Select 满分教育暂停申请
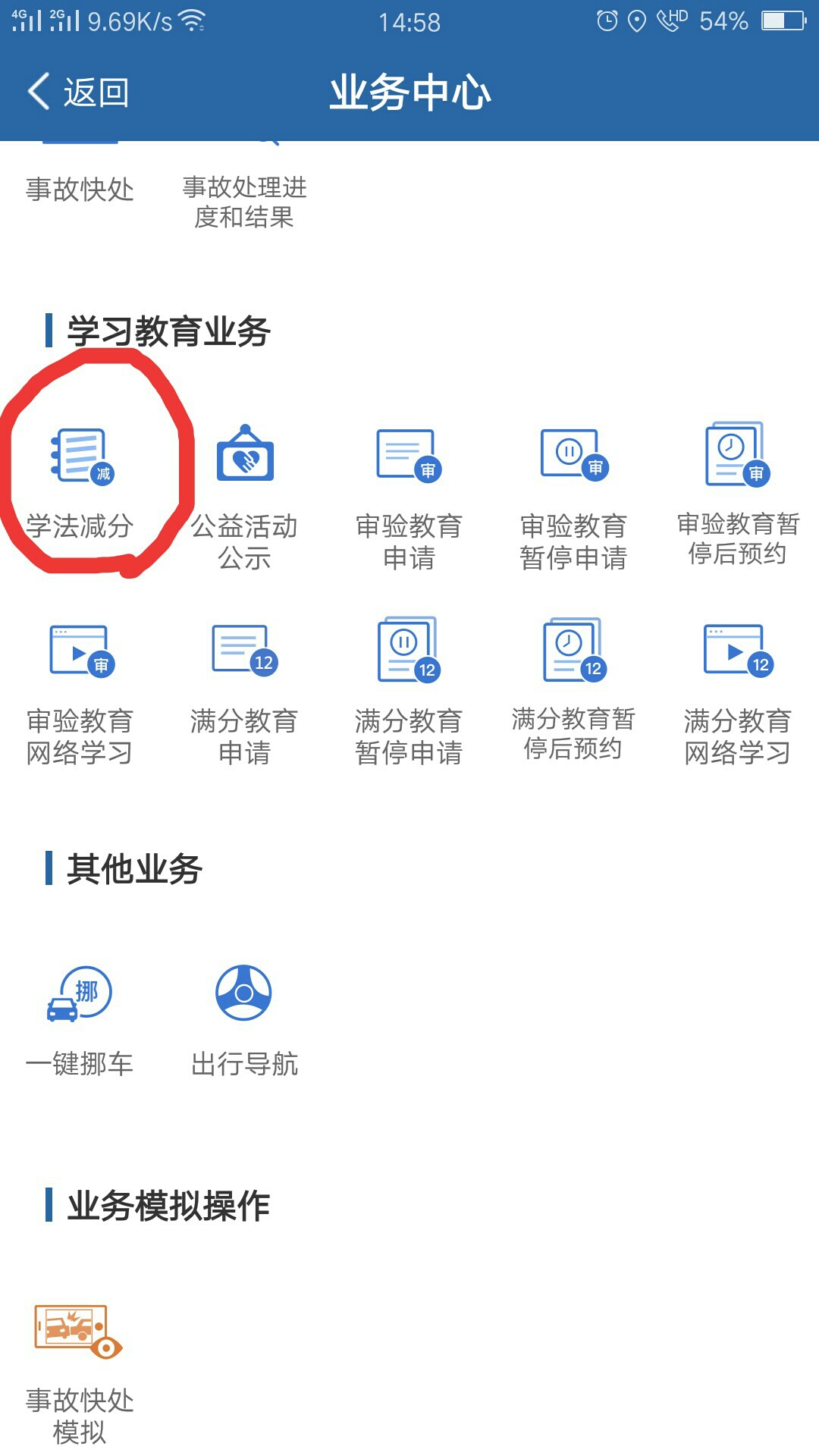Viewport: 819px width, 1456px height. [x=409, y=692]
